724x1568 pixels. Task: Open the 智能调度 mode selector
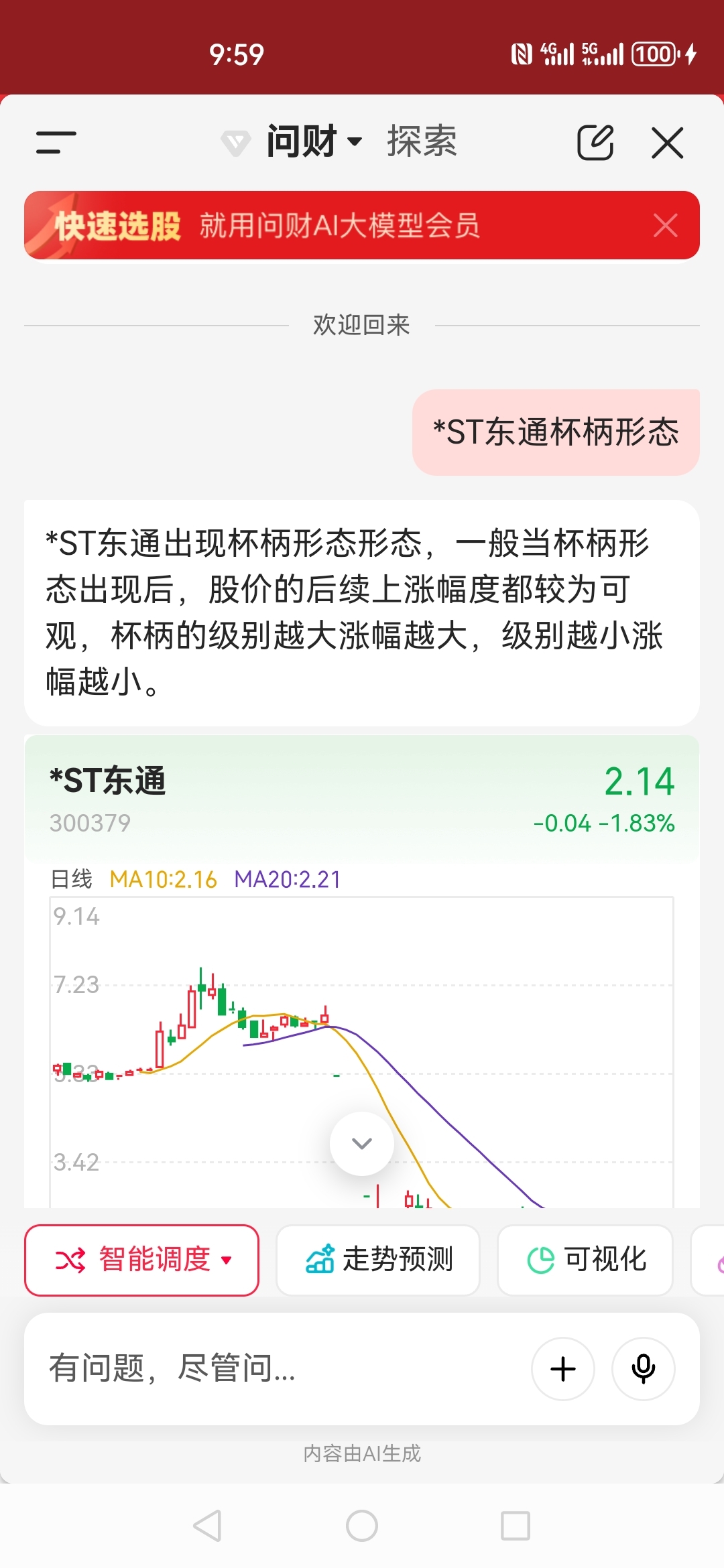click(142, 1260)
